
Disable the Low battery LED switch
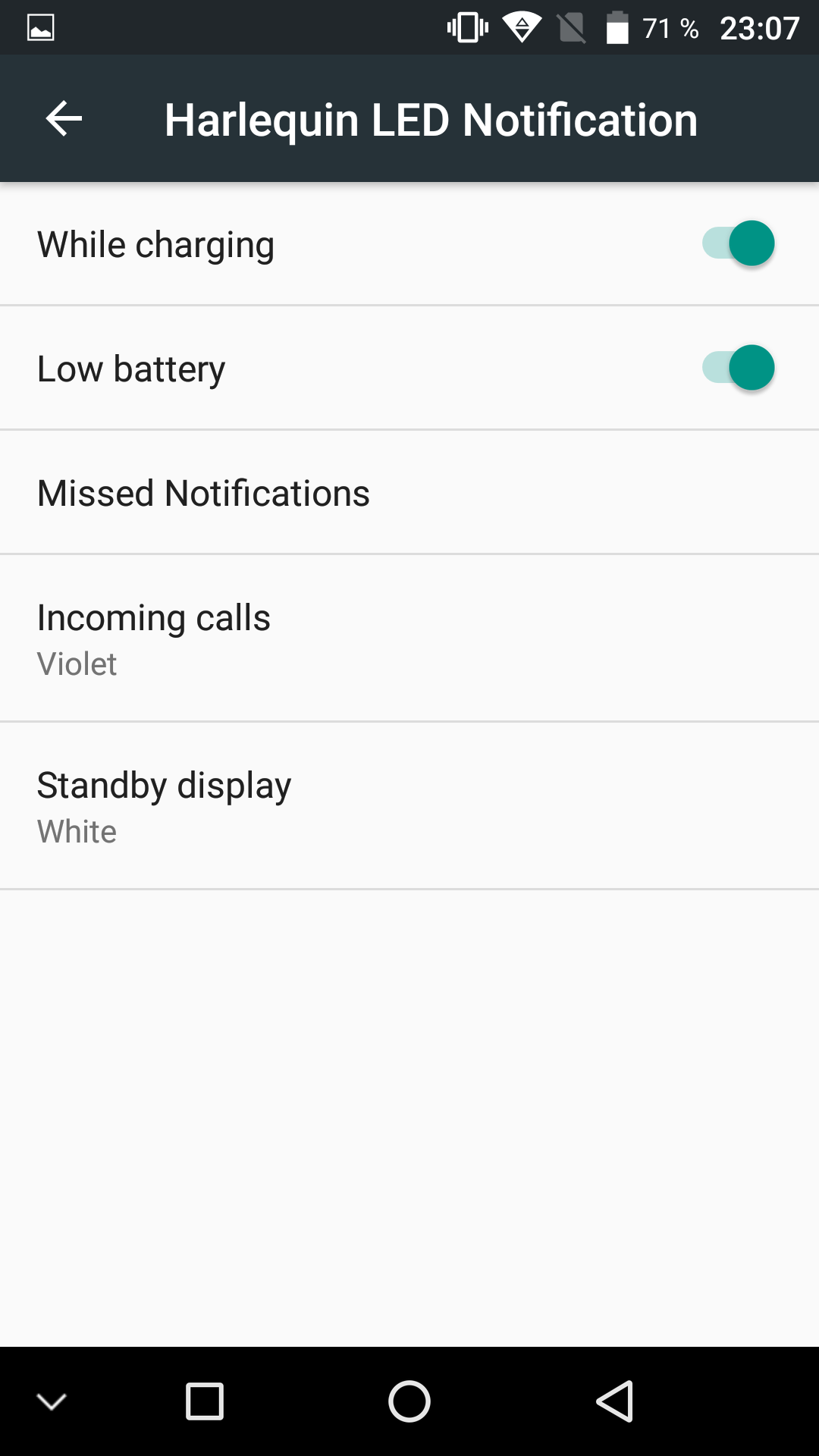[x=738, y=368]
